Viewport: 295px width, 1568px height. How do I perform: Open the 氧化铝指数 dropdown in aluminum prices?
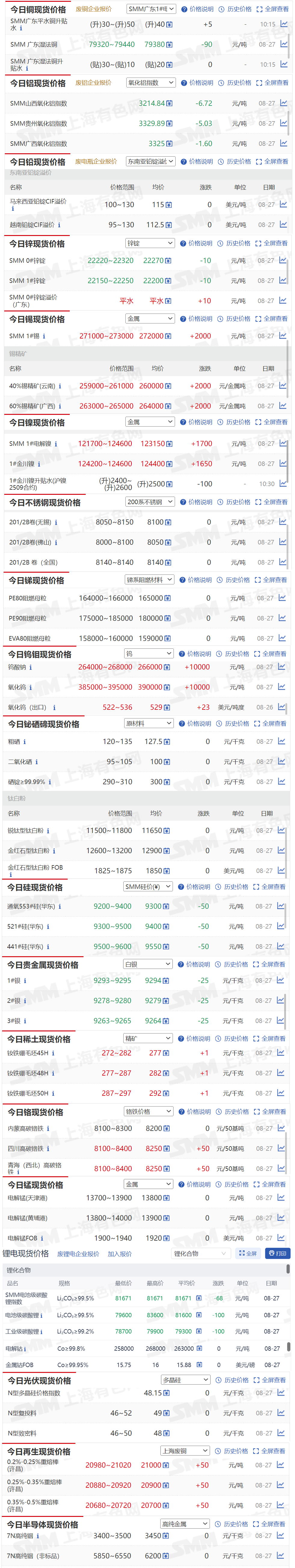point(151,83)
